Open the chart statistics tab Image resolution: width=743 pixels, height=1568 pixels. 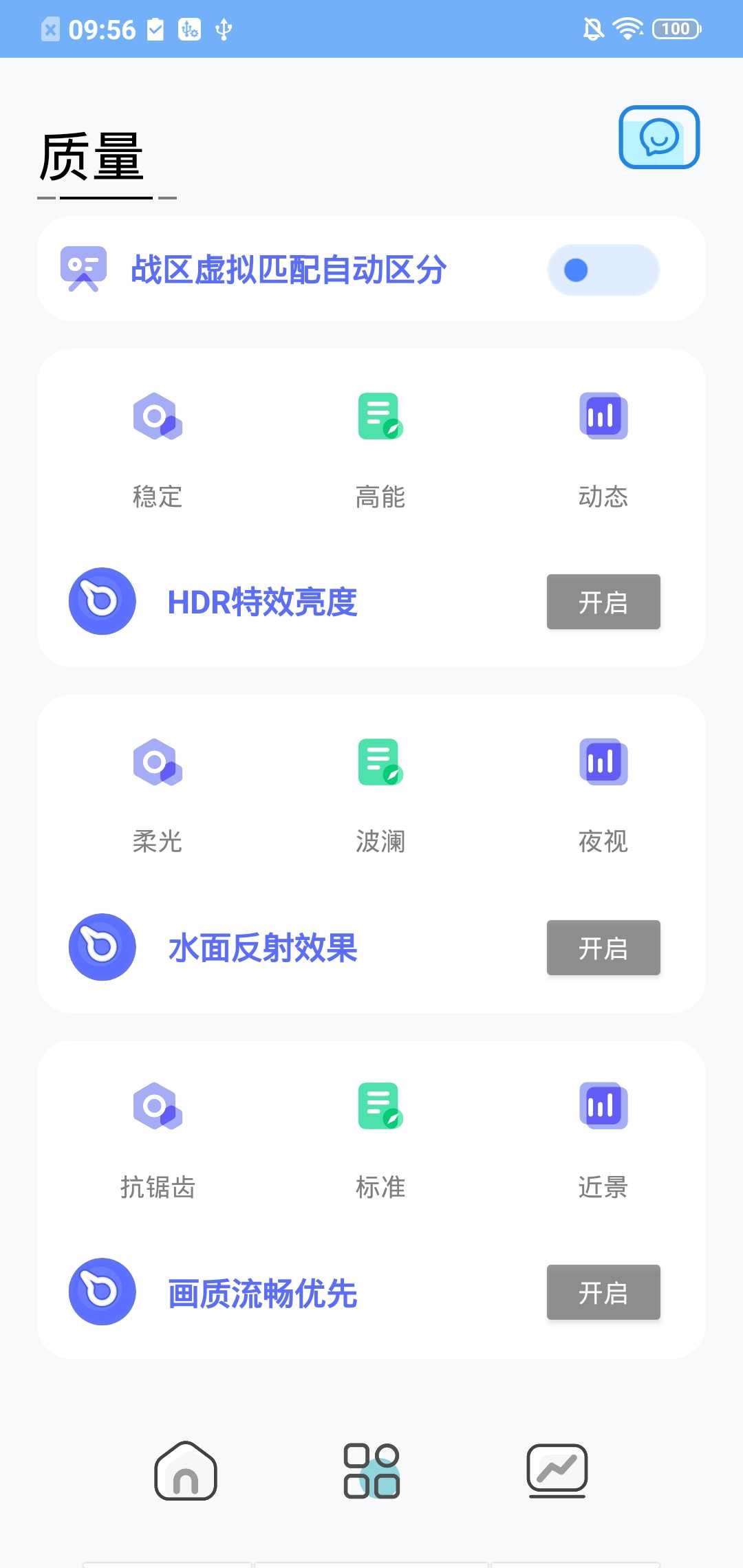pos(557,1471)
